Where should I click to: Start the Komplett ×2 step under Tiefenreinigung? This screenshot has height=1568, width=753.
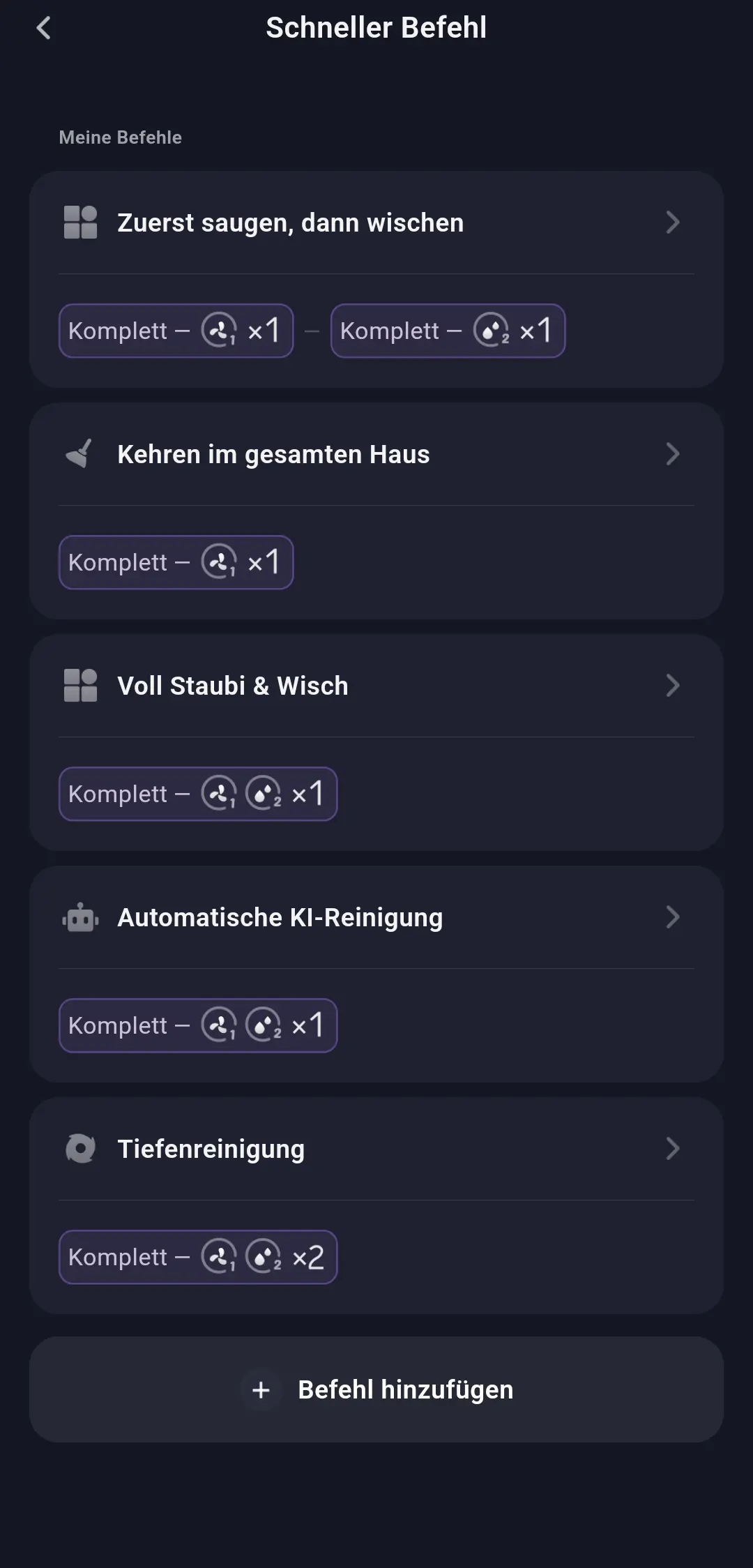pos(198,1257)
